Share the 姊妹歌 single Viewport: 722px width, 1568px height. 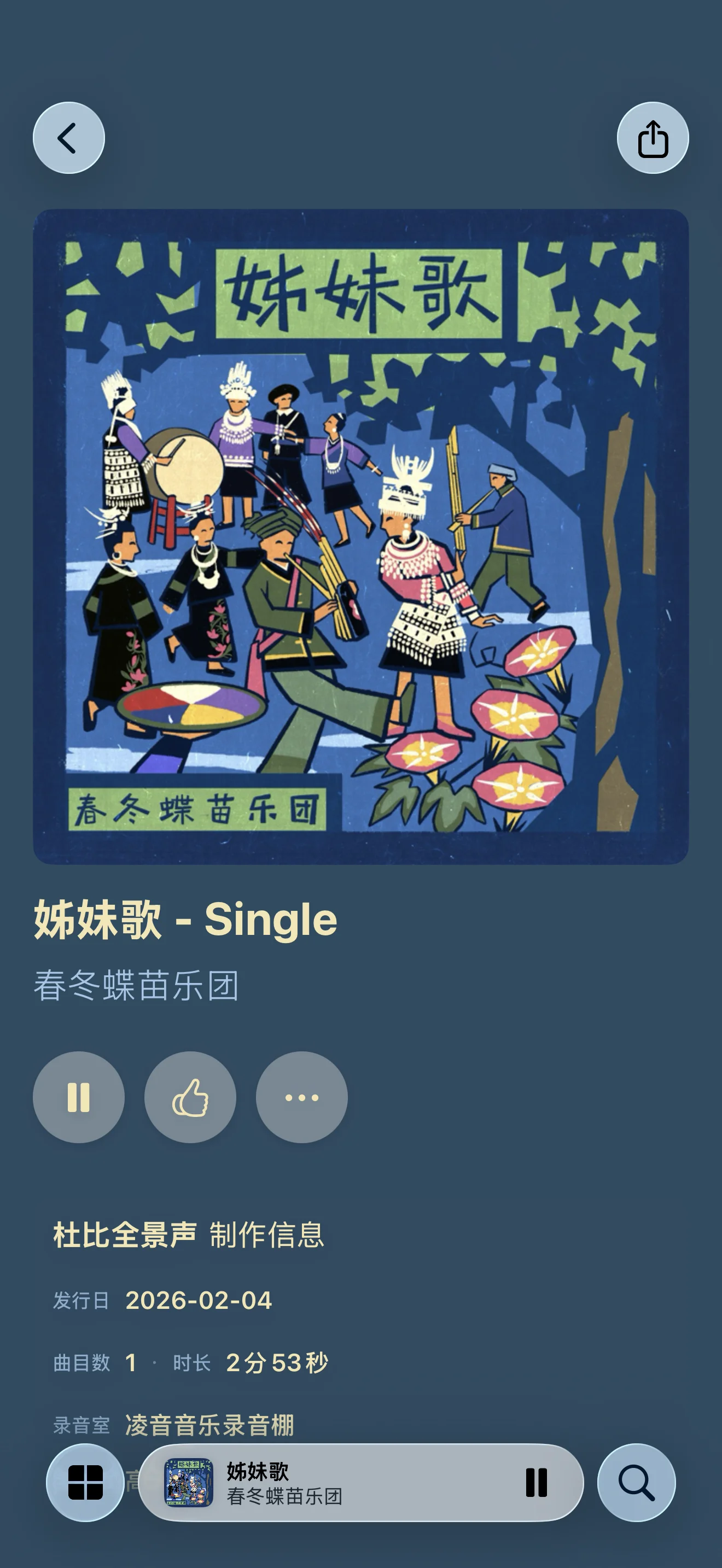pos(653,138)
